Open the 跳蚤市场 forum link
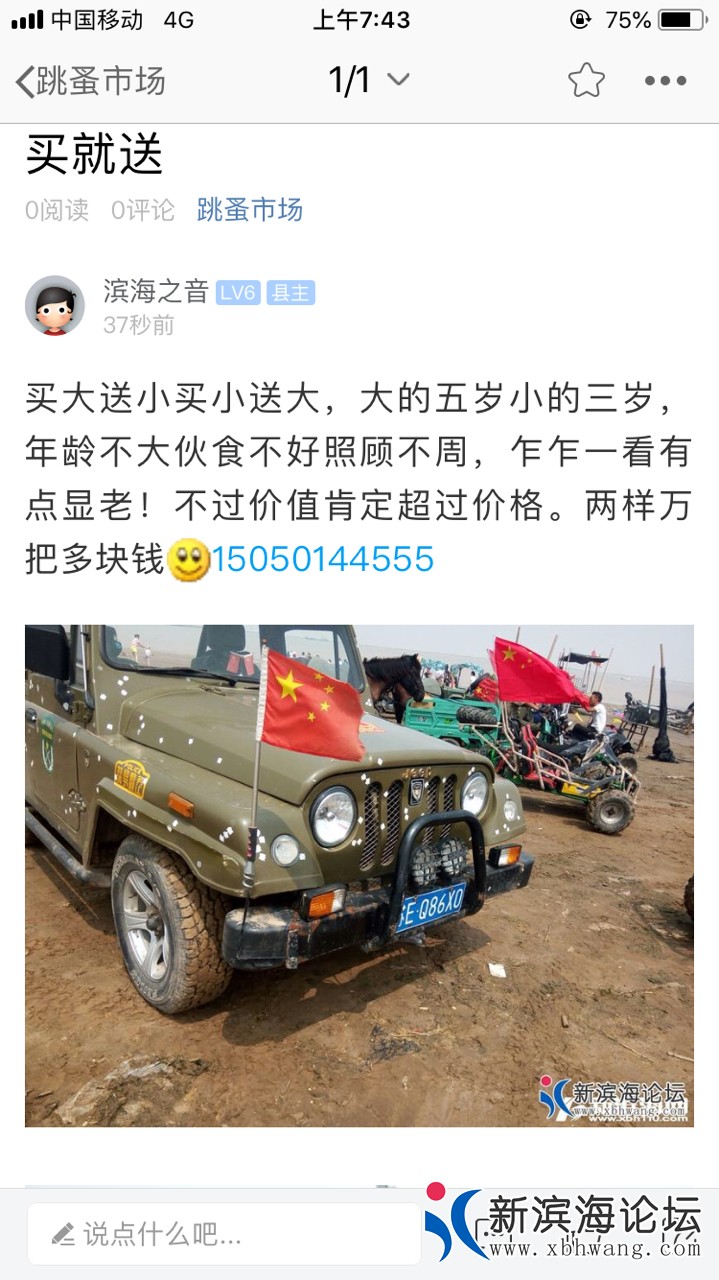 tap(249, 210)
